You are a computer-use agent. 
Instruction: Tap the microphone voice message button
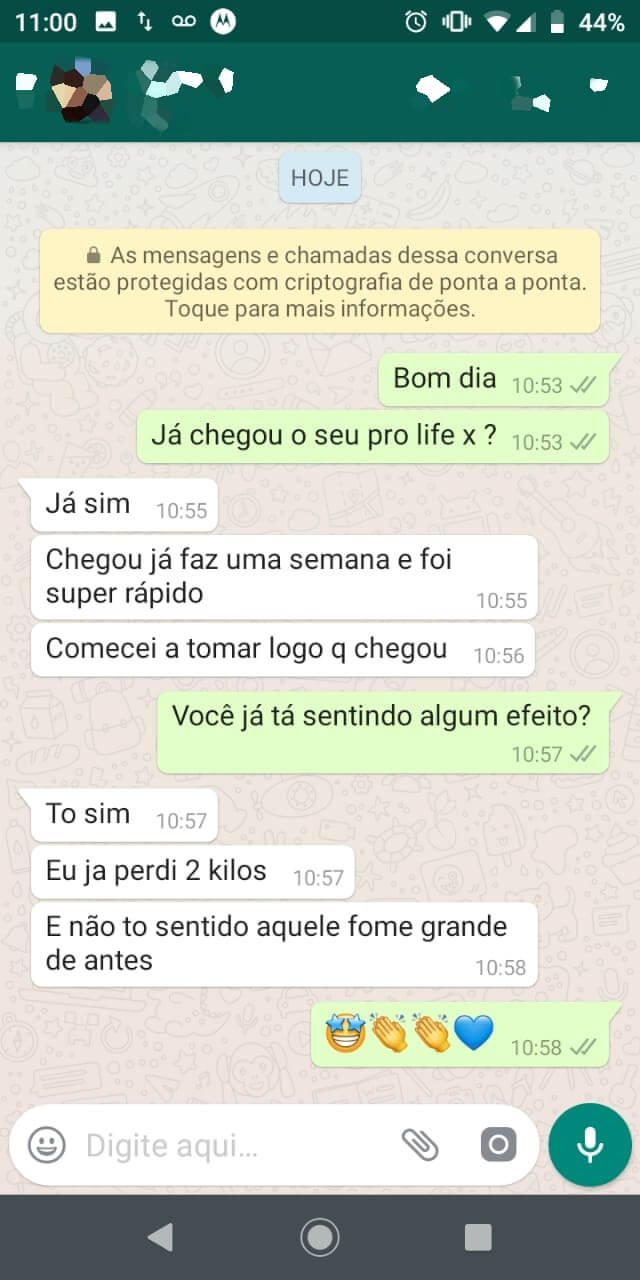coord(590,1144)
